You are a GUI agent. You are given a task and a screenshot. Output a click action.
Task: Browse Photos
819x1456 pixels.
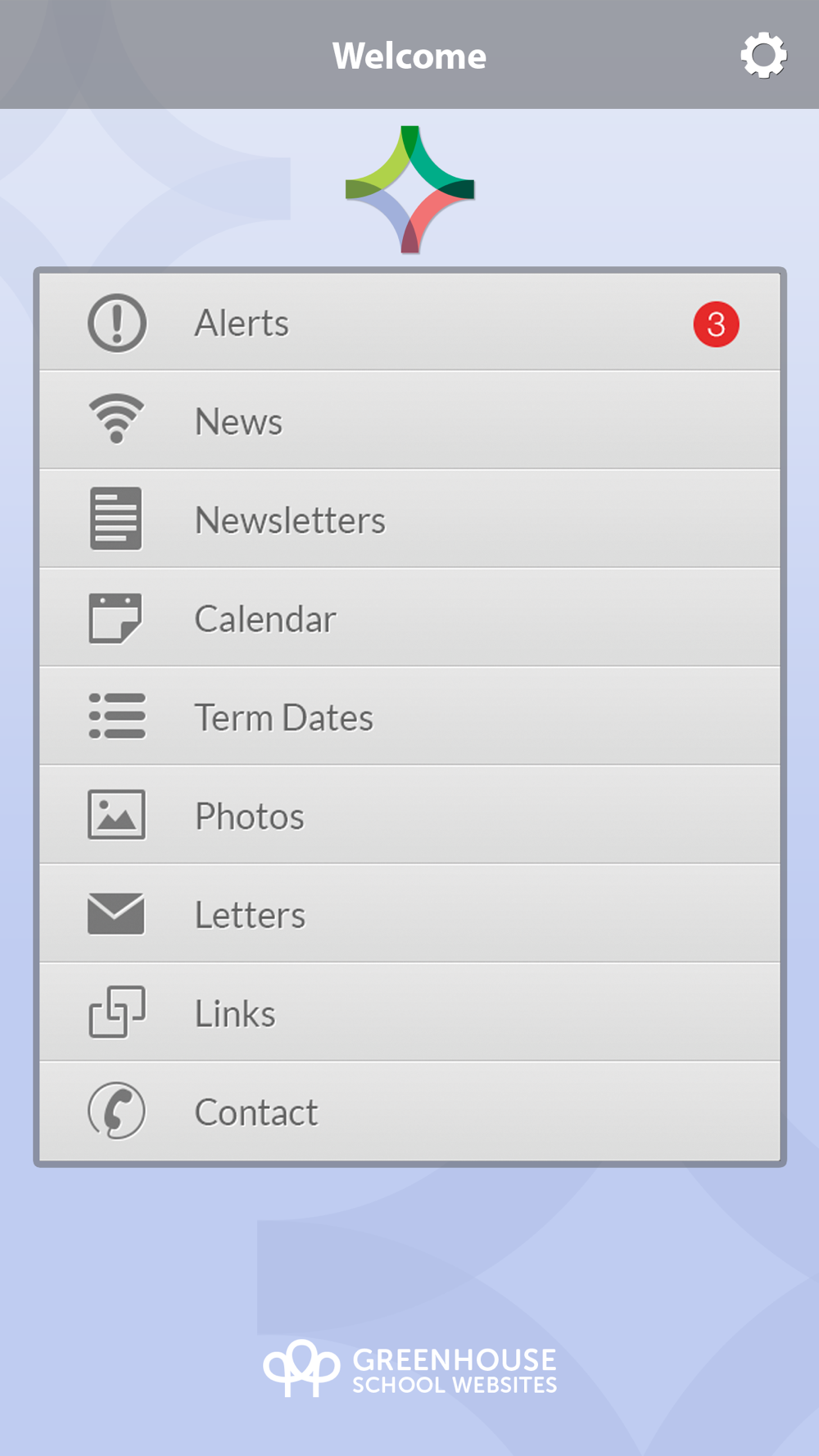[x=409, y=815]
